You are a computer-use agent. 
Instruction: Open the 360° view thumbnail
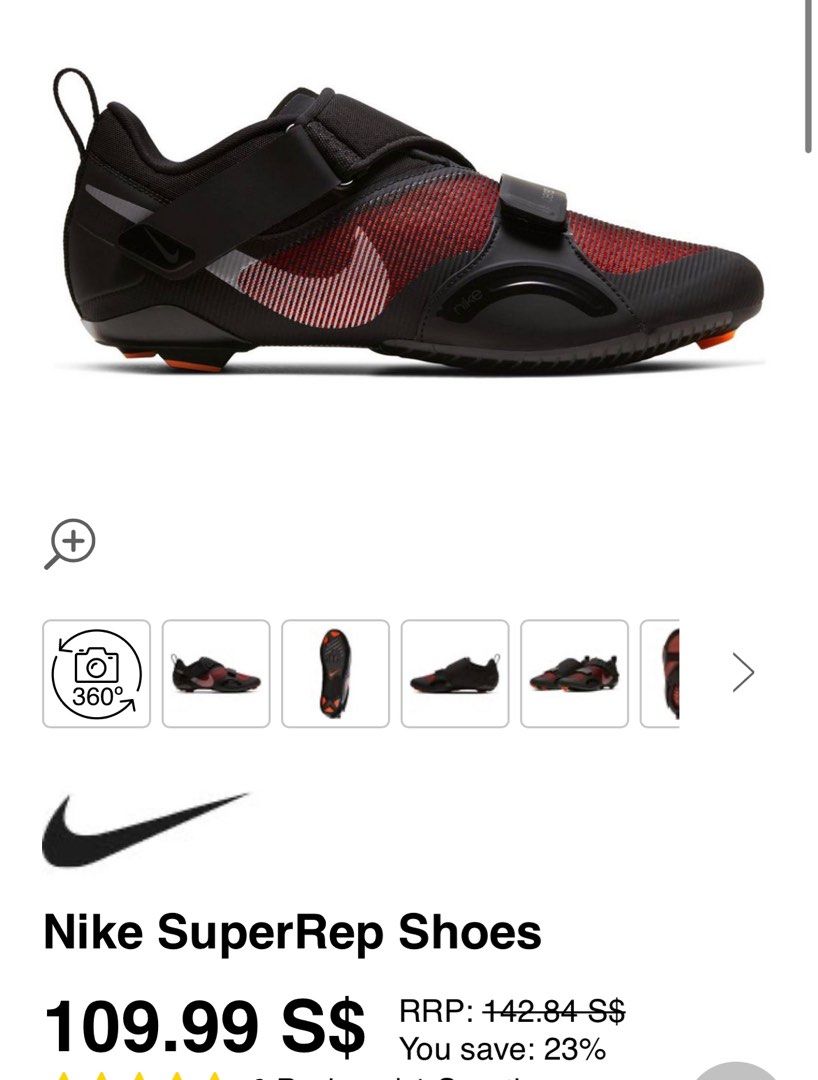(x=96, y=673)
